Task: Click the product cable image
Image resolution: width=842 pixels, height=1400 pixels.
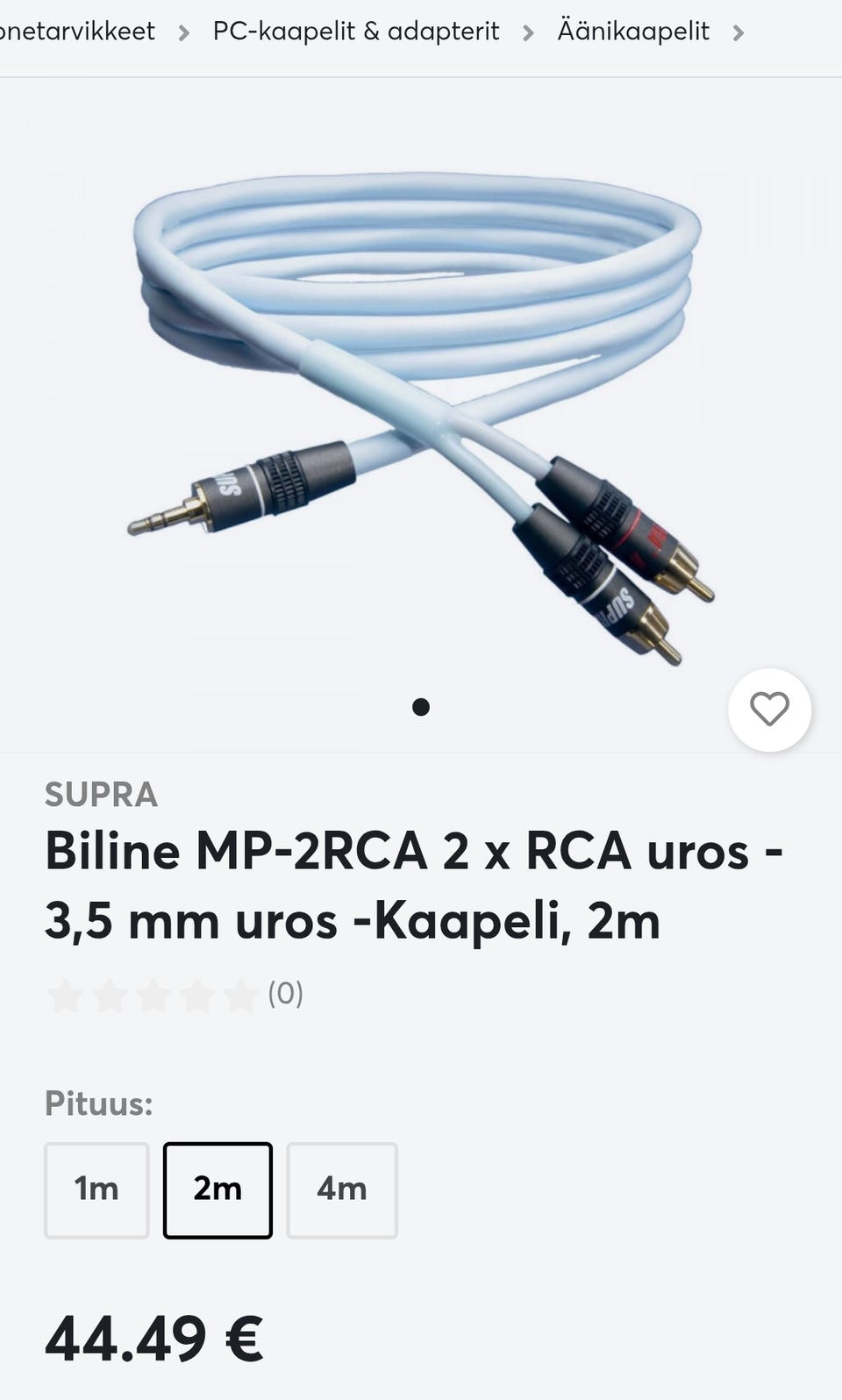Action: 421,377
